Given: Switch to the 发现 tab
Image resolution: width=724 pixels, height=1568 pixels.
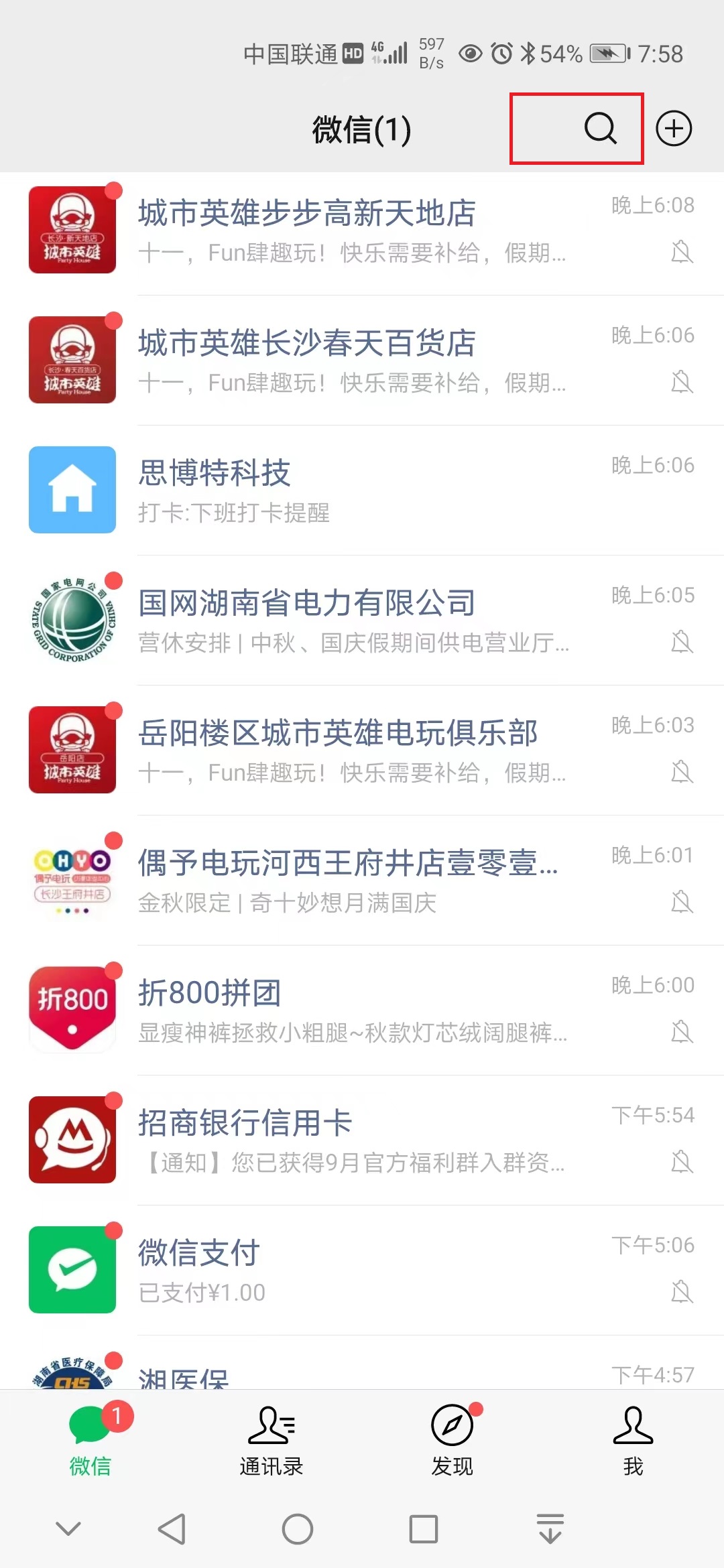Looking at the screenshot, I should (x=452, y=1439).
